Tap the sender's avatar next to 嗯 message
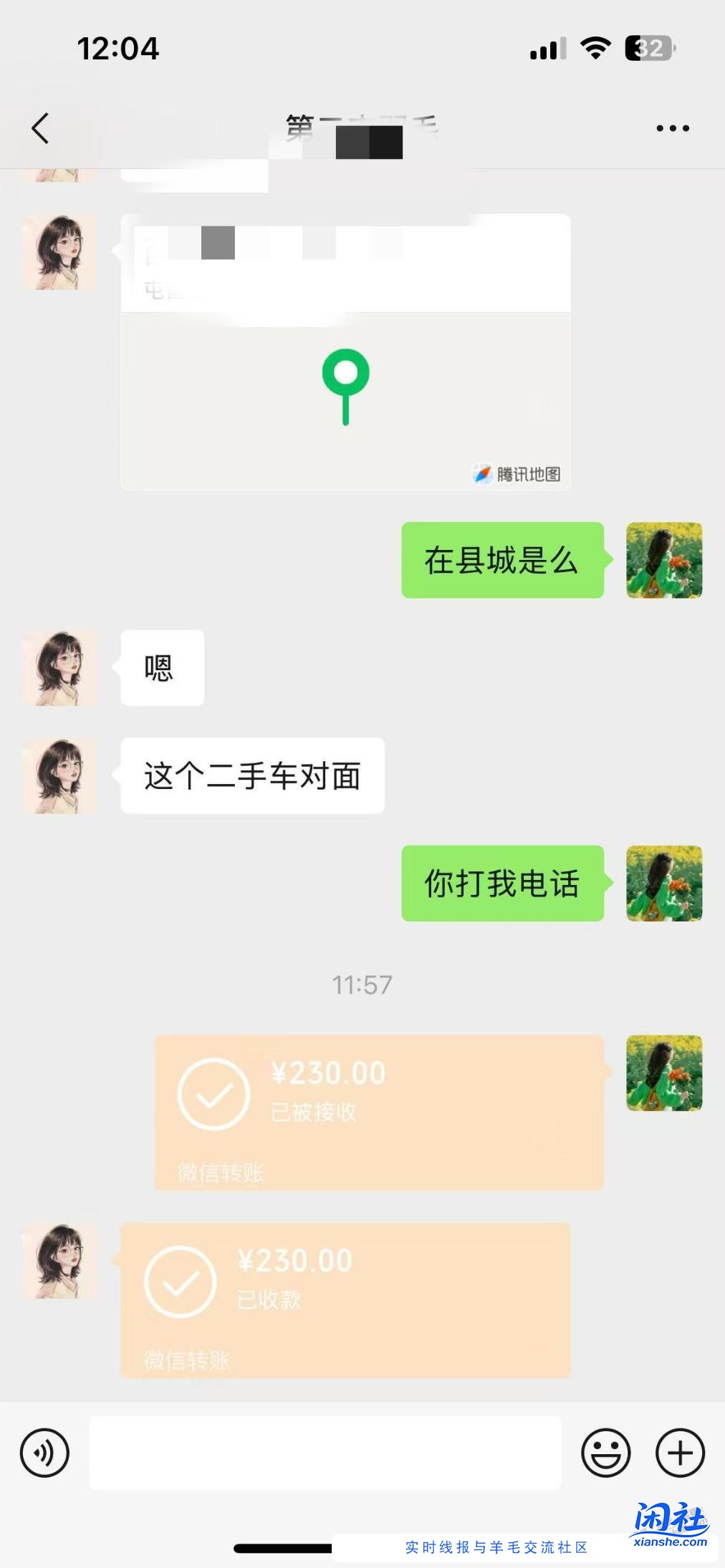The height and width of the screenshot is (1568, 725). [60, 667]
